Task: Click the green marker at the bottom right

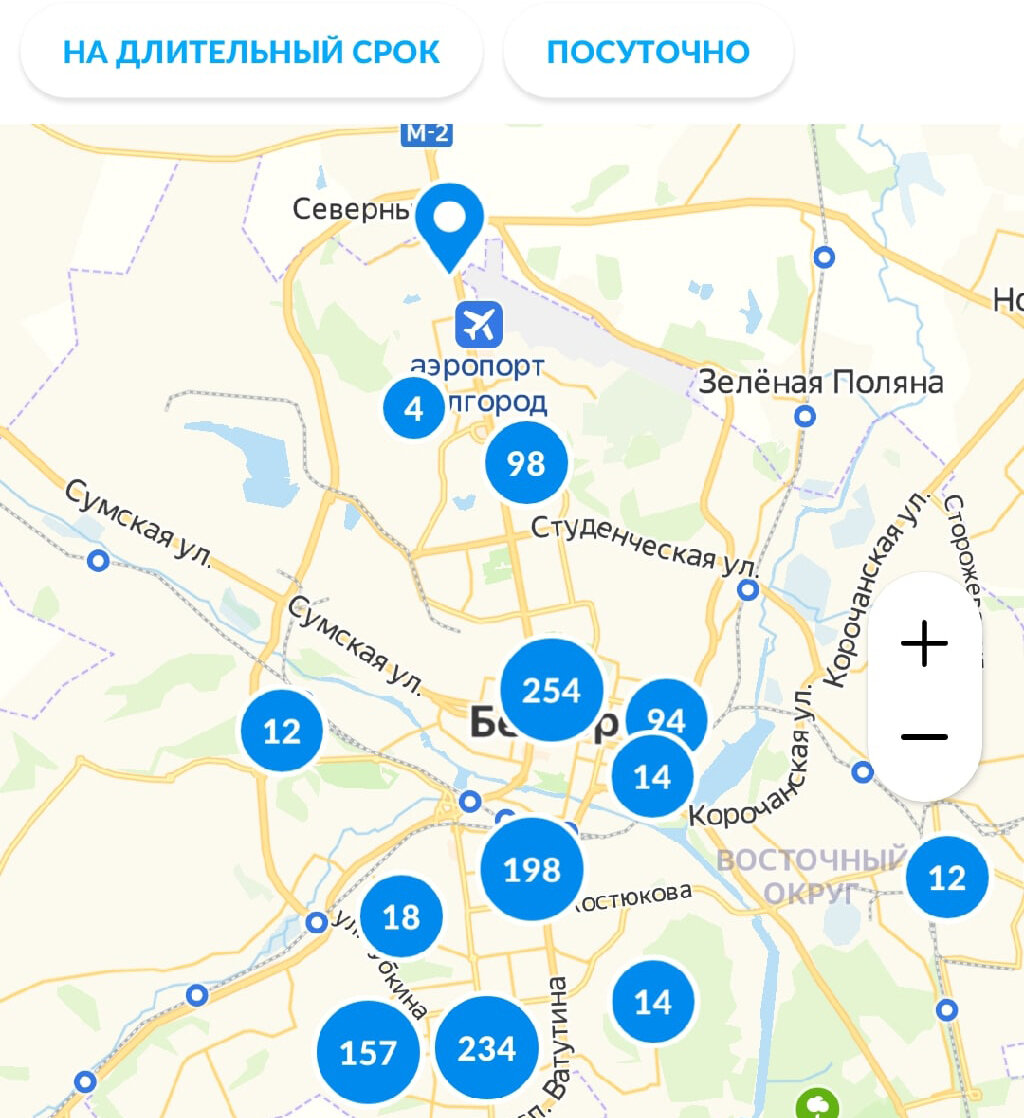Action: coord(816,1105)
